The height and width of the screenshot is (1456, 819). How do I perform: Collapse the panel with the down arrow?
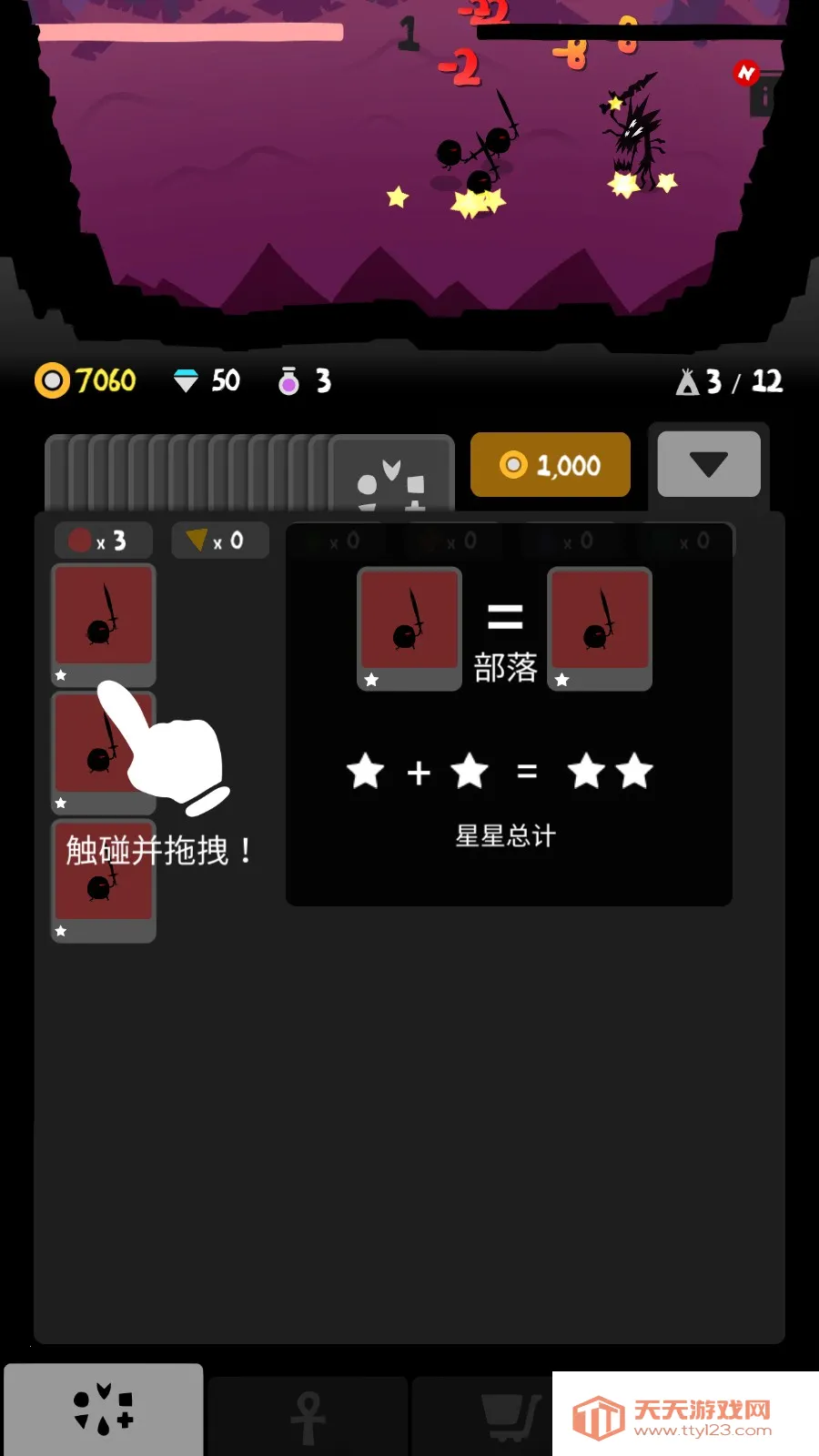point(708,464)
